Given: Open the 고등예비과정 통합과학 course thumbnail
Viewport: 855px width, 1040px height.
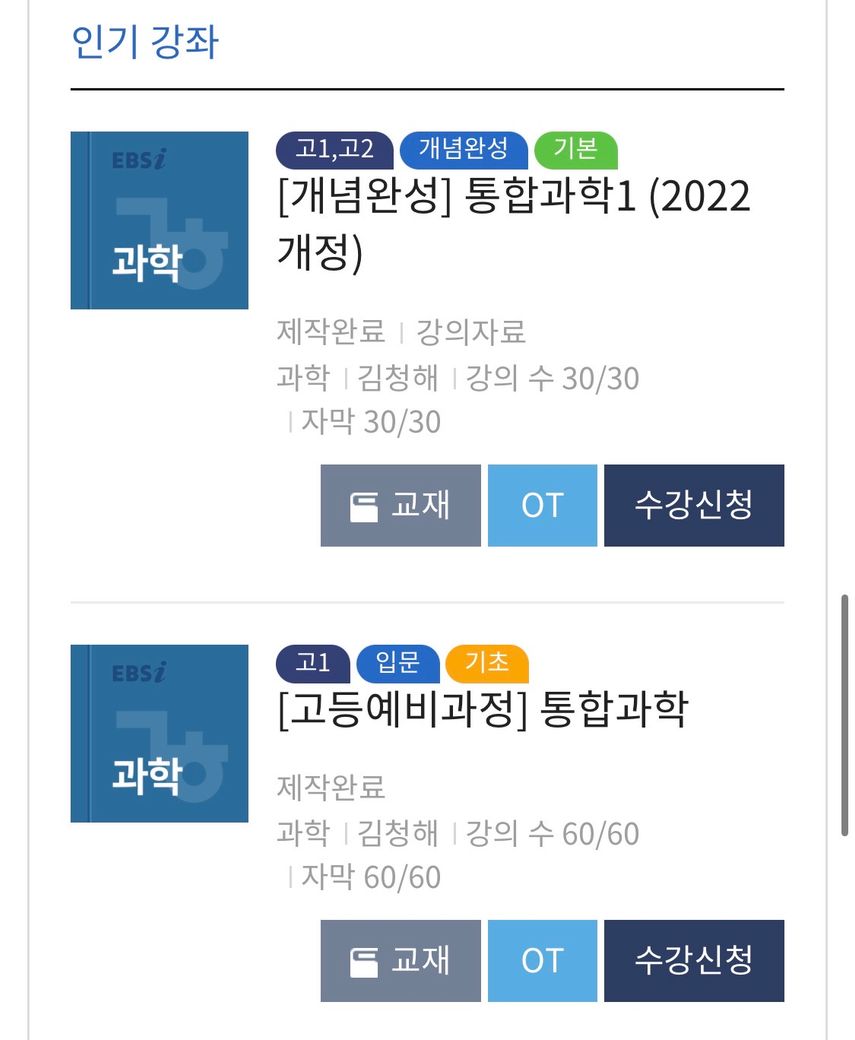Looking at the screenshot, I should click(159, 733).
